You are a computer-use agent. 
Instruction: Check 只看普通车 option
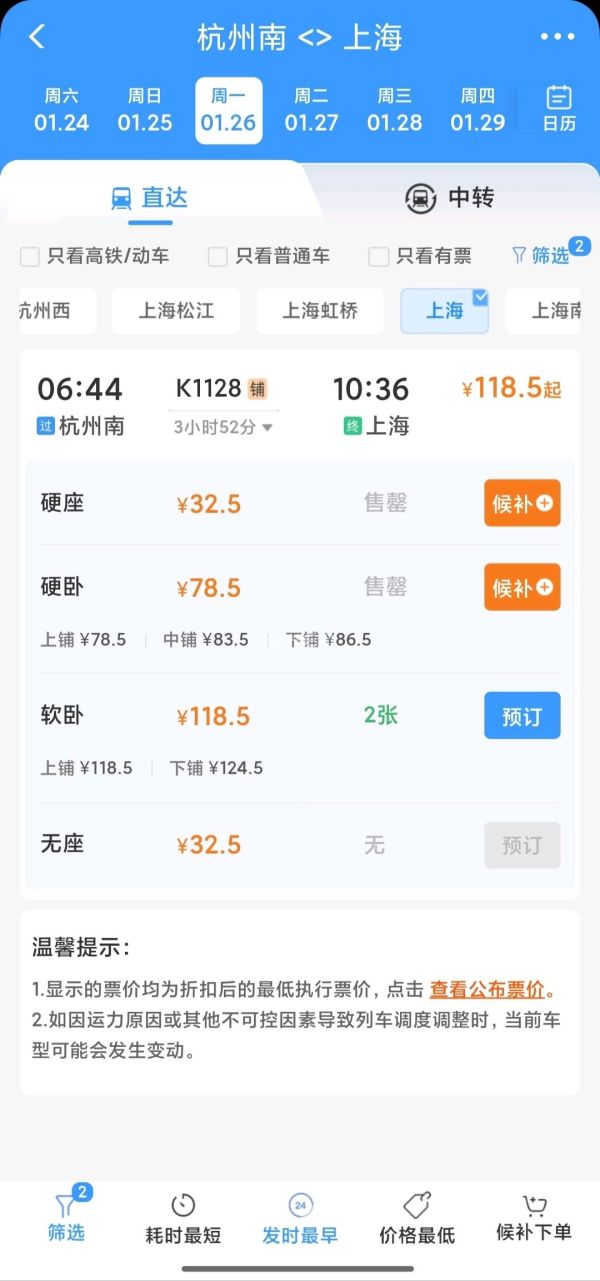pos(217,256)
